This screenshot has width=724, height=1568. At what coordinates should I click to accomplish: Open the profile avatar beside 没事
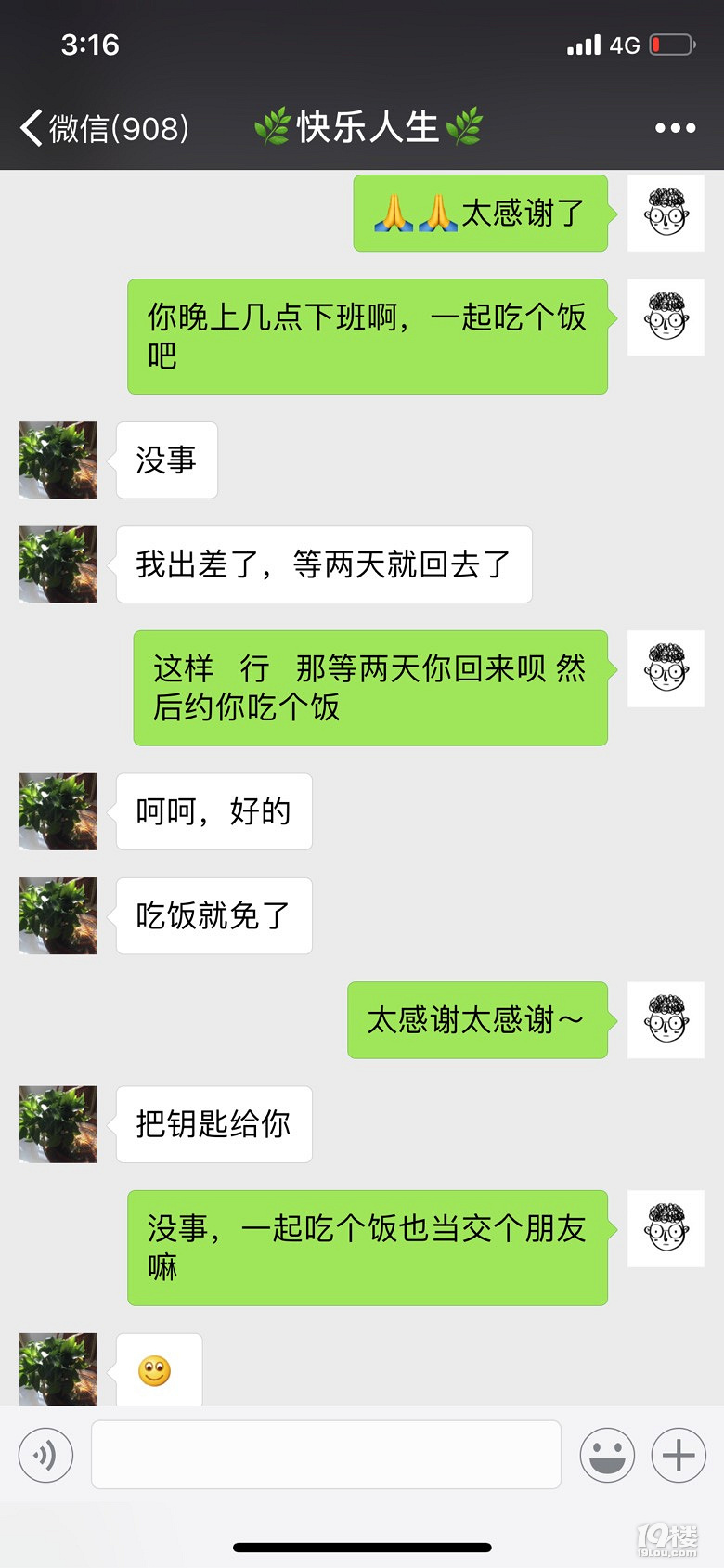[58, 460]
